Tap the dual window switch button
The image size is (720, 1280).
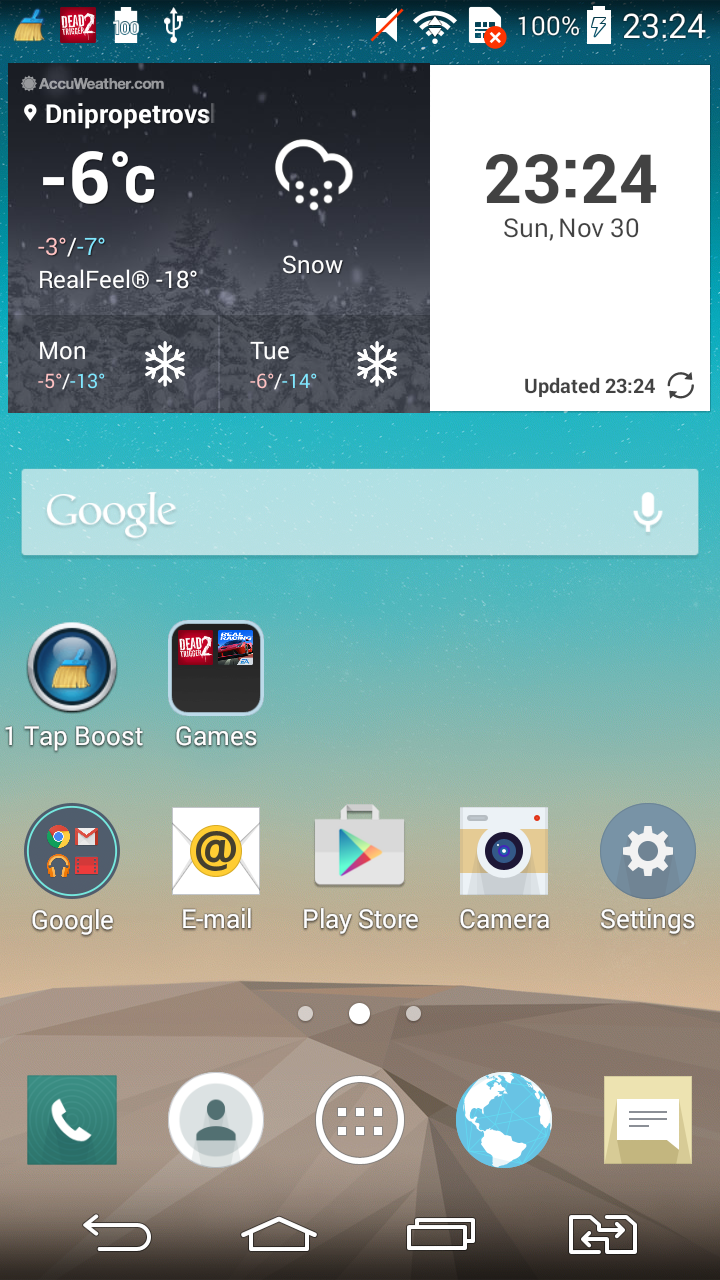coord(603,1234)
